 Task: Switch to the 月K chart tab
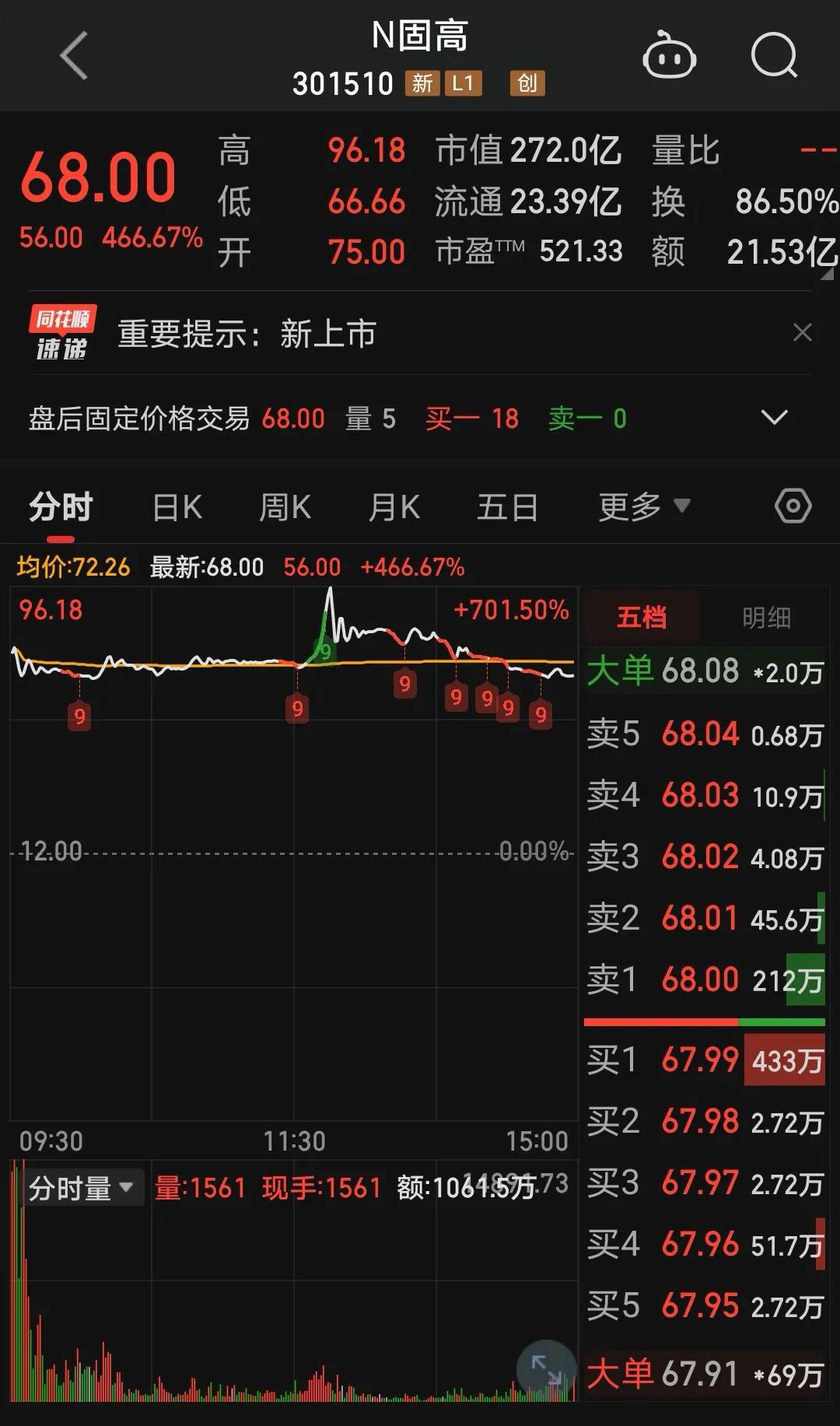394,507
